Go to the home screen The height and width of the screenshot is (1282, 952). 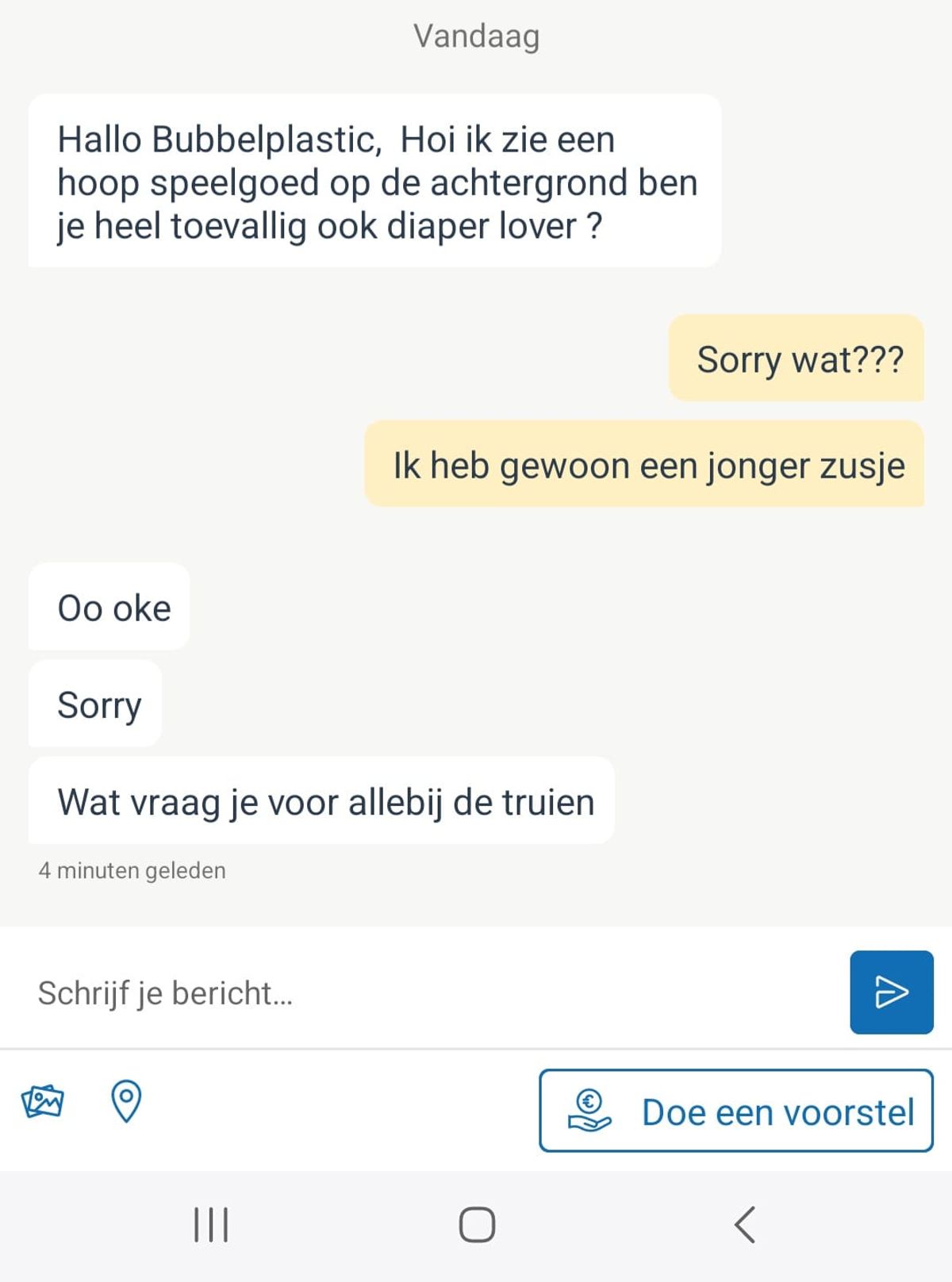[477, 1224]
